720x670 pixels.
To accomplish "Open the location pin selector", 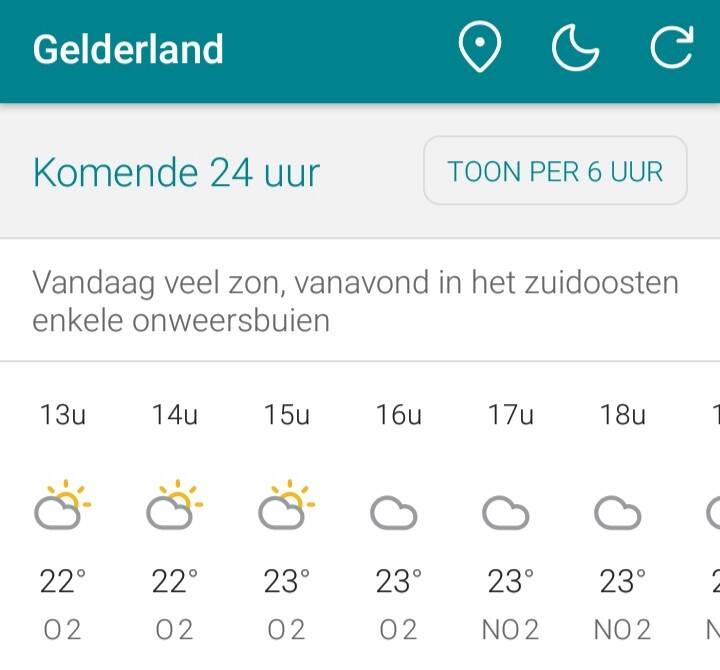I will [479, 49].
